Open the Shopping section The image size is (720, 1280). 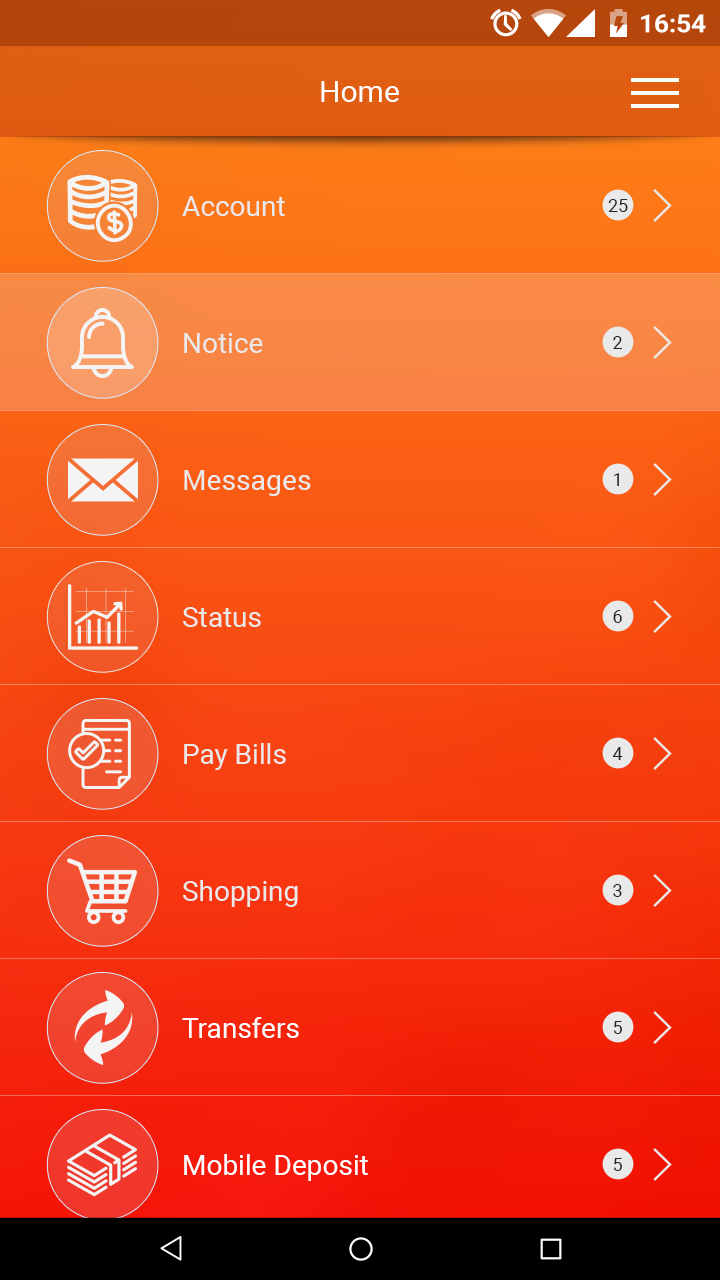pos(240,891)
